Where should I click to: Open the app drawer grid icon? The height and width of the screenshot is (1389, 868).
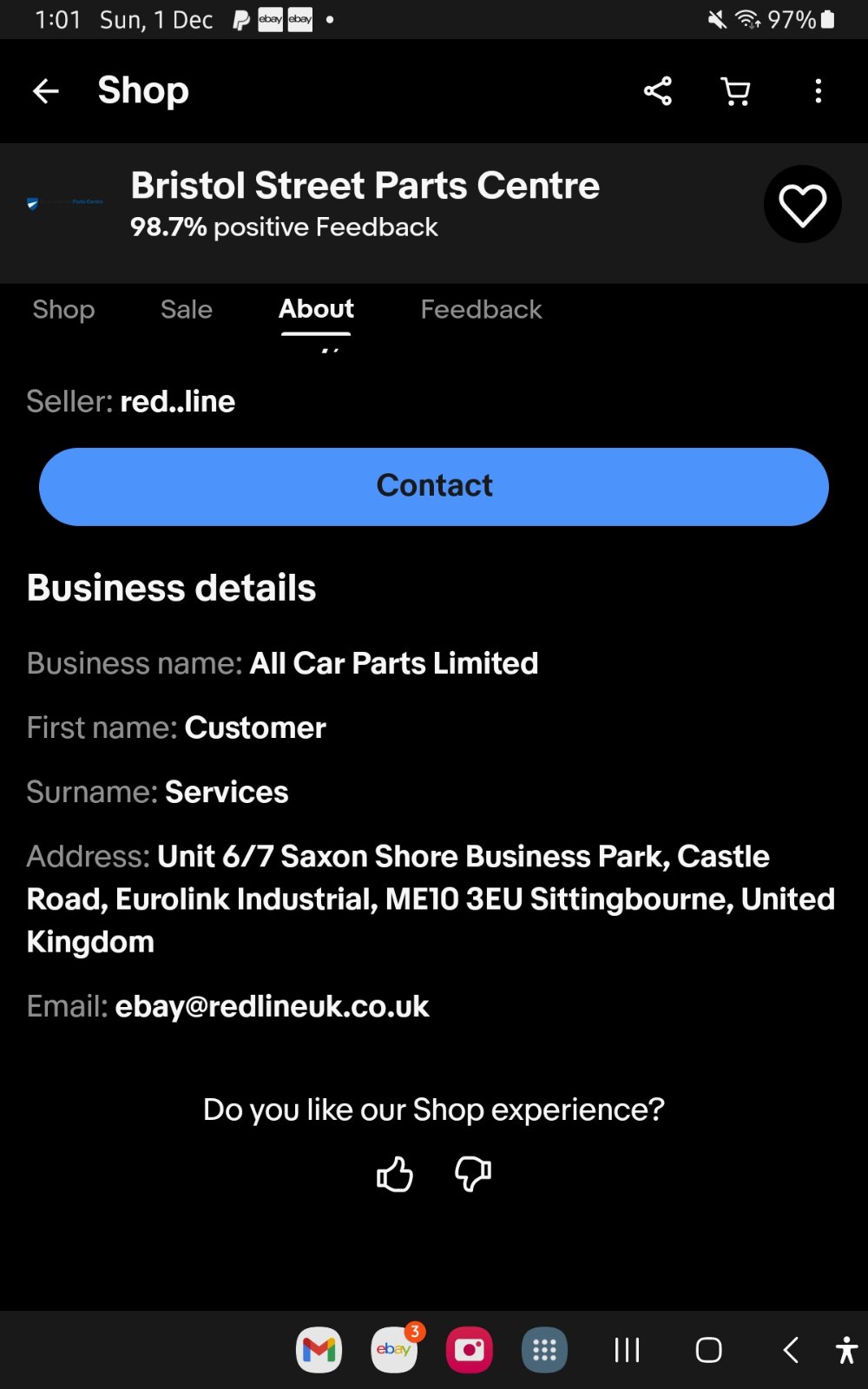[544, 1350]
